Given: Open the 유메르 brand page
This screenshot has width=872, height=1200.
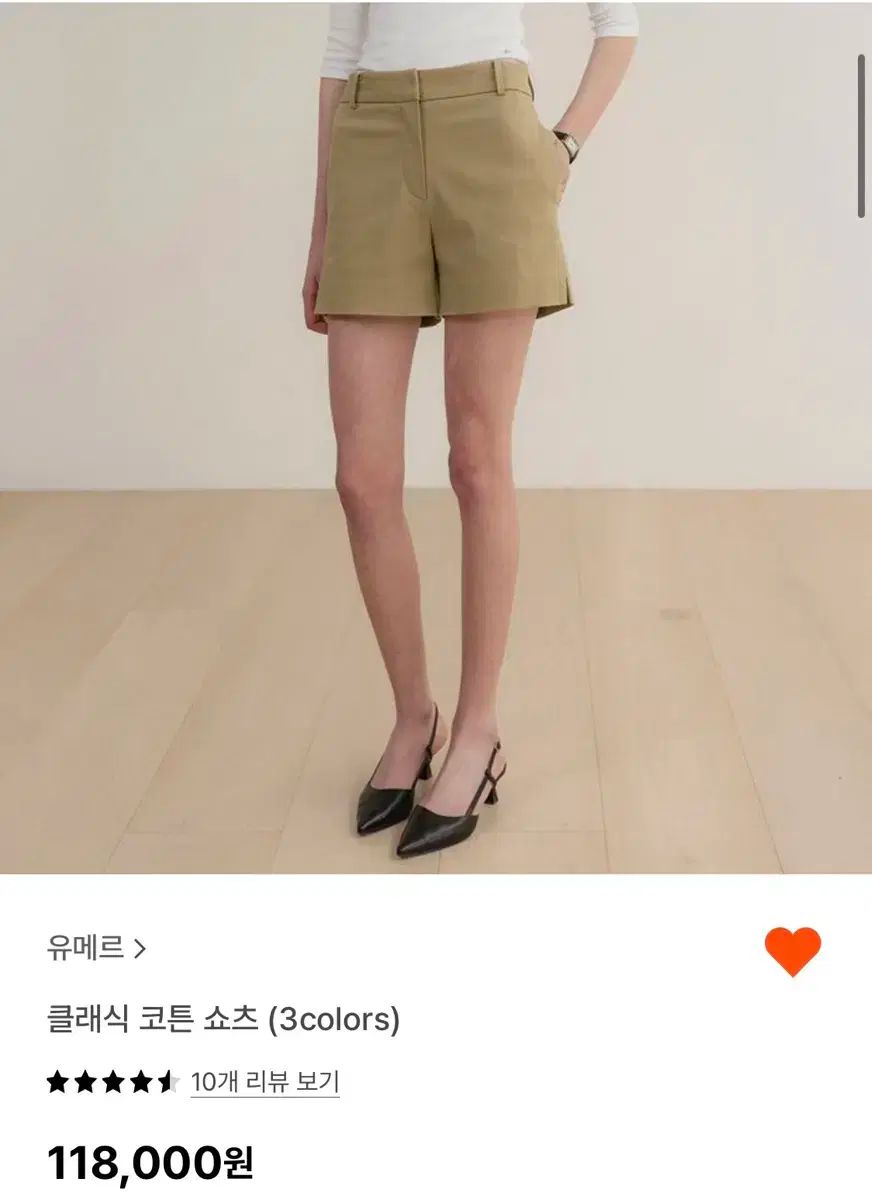Looking at the screenshot, I should 96,947.
